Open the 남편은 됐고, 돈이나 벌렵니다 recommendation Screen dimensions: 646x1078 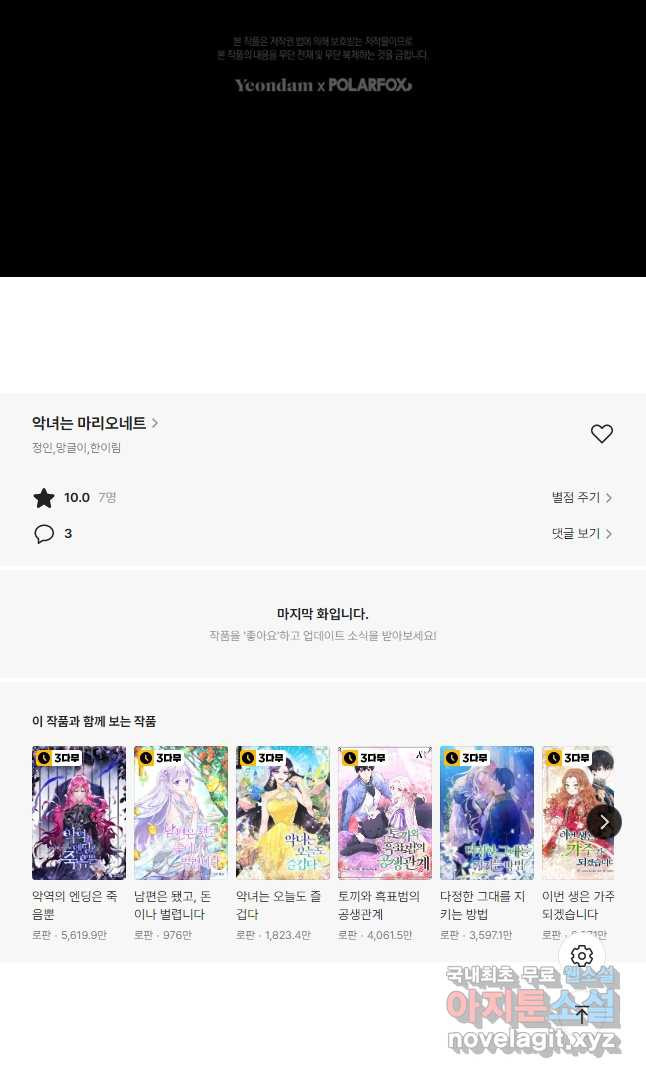181,813
